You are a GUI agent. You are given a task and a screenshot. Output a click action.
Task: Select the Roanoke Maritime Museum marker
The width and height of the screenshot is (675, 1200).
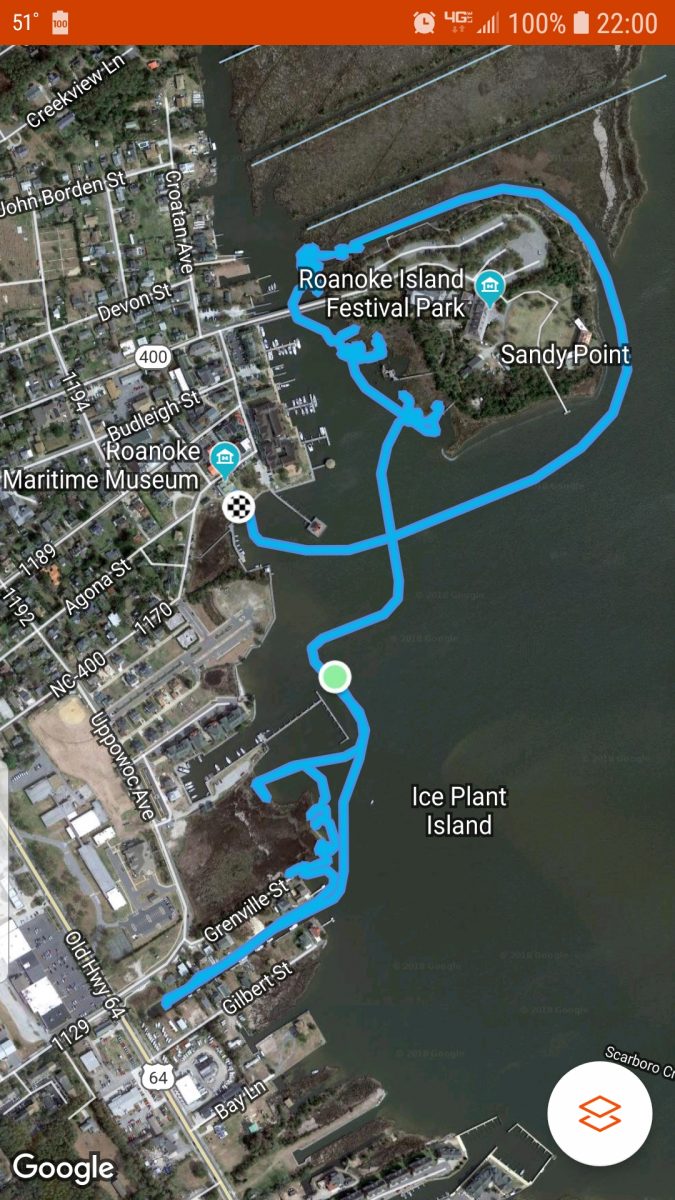click(x=225, y=459)
